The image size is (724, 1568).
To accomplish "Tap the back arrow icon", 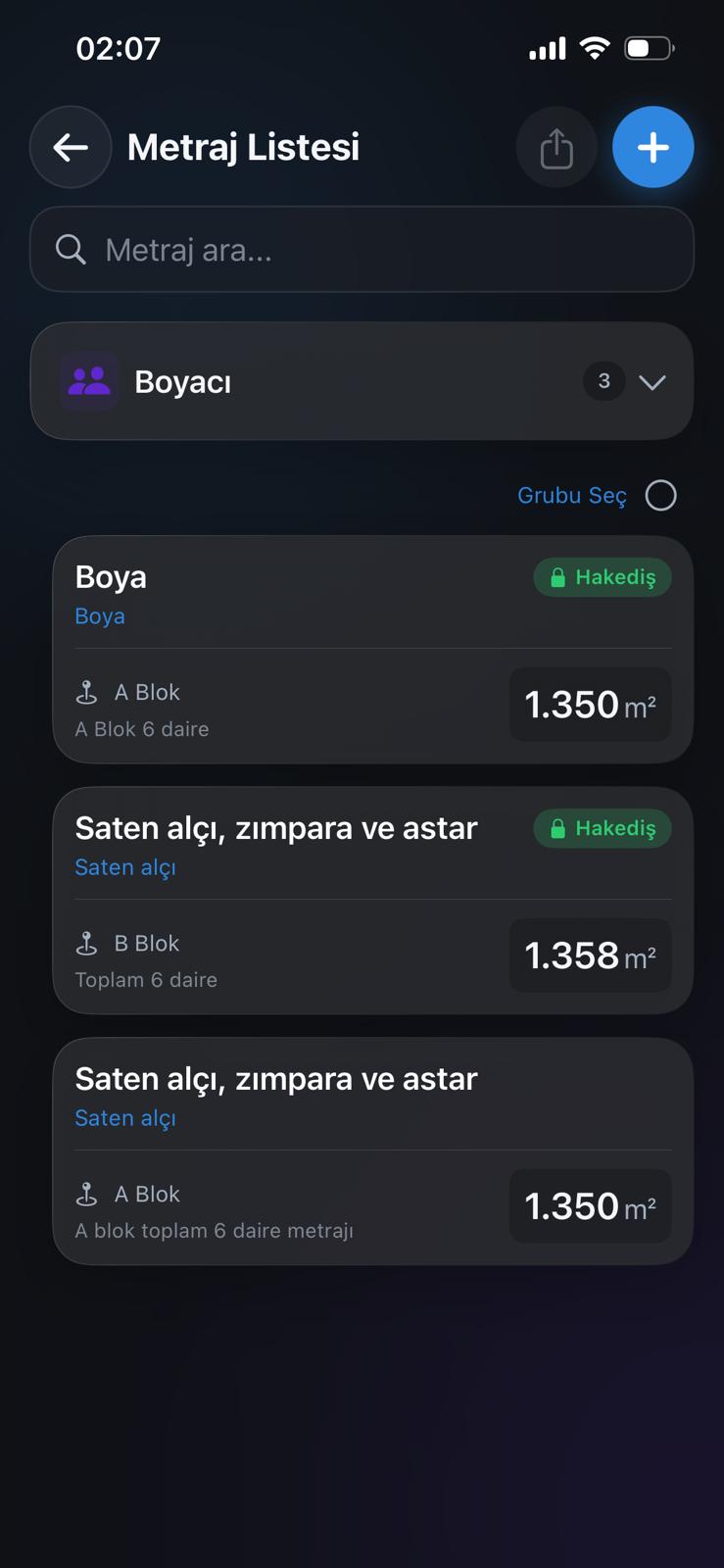I will [70, 147].
